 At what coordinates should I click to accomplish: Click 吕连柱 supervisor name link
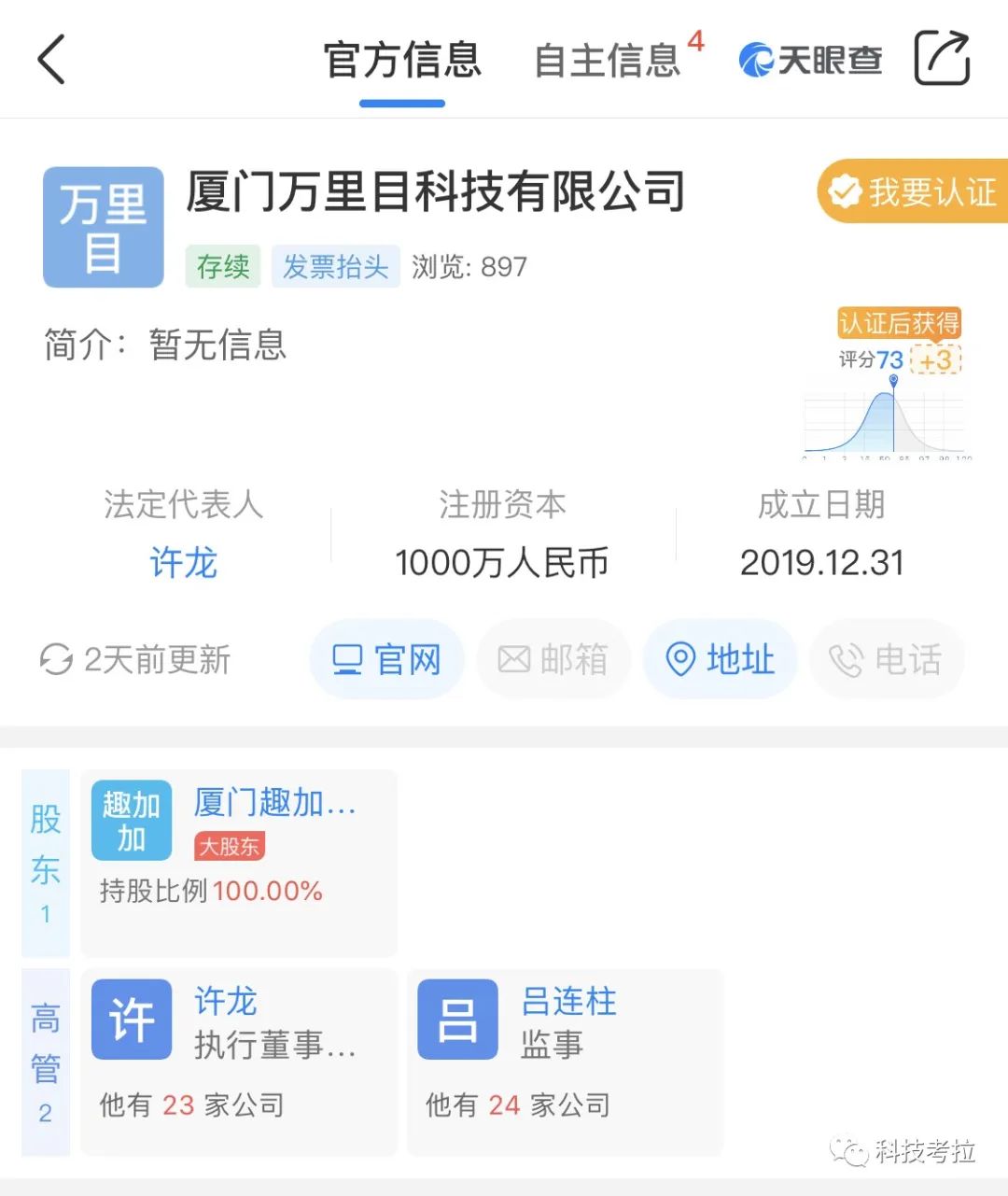point(567,1003)
